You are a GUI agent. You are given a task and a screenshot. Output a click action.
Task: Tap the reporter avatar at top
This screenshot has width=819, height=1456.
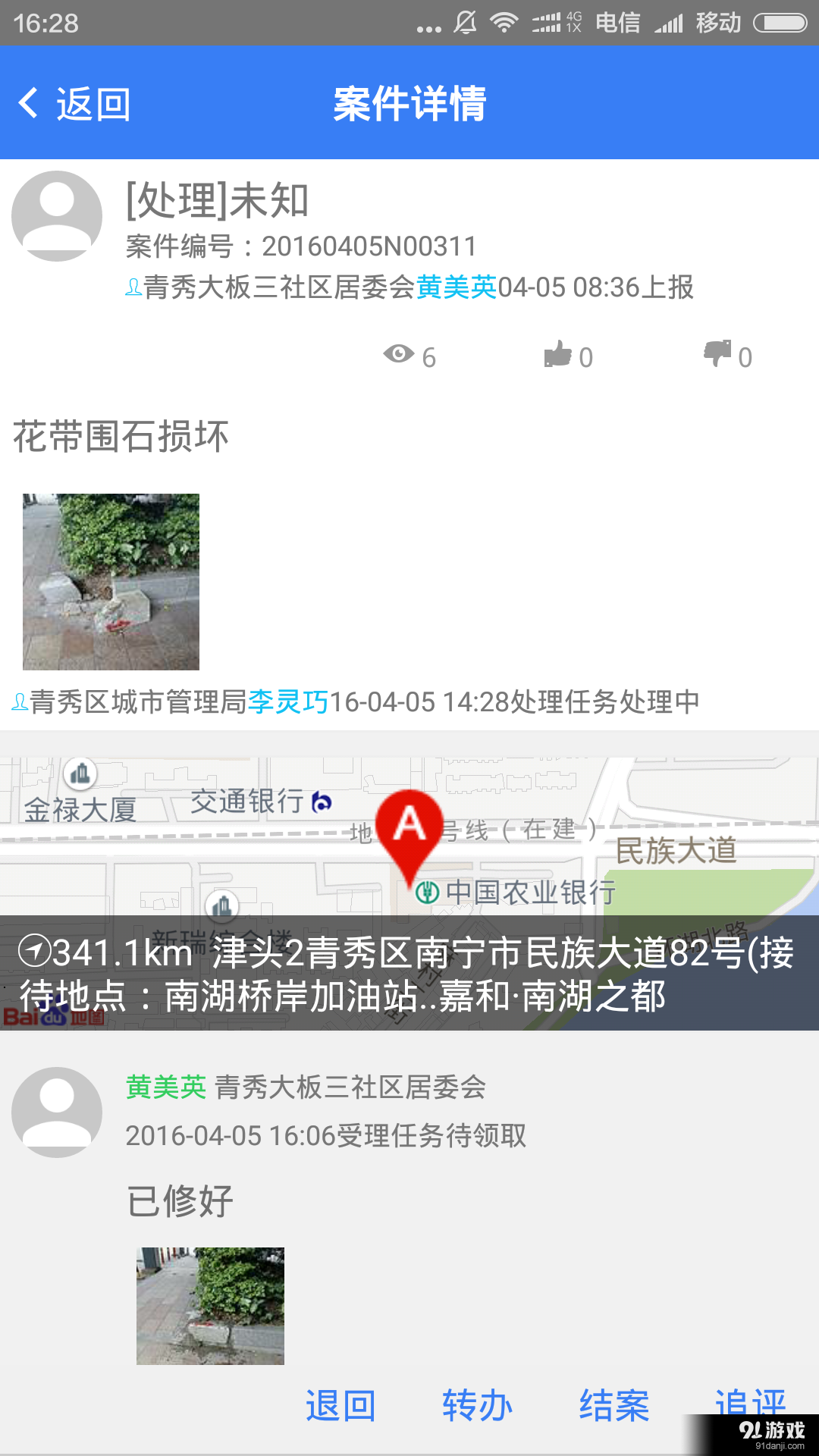point(56,215)
